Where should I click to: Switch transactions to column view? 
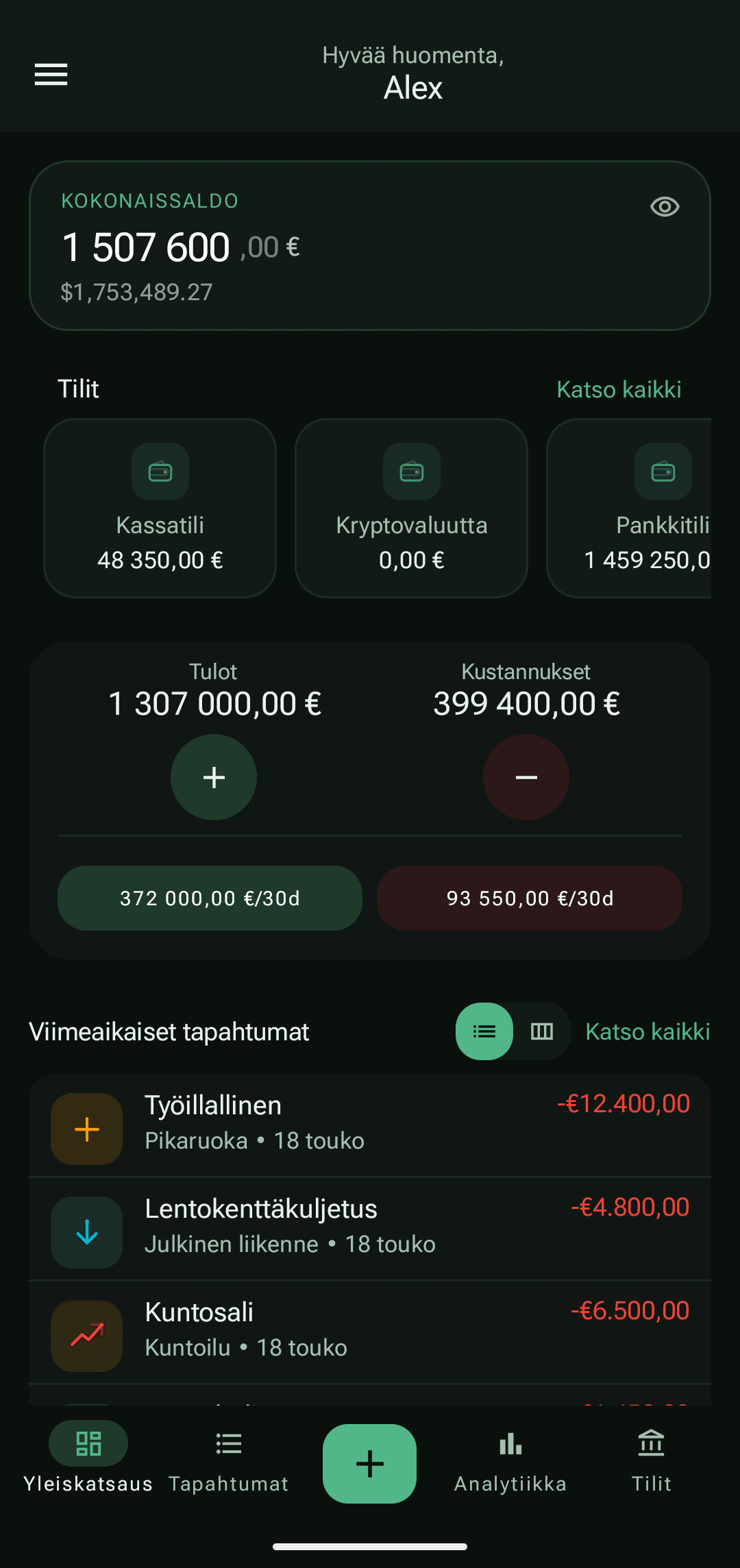(x=542, y=1031)
